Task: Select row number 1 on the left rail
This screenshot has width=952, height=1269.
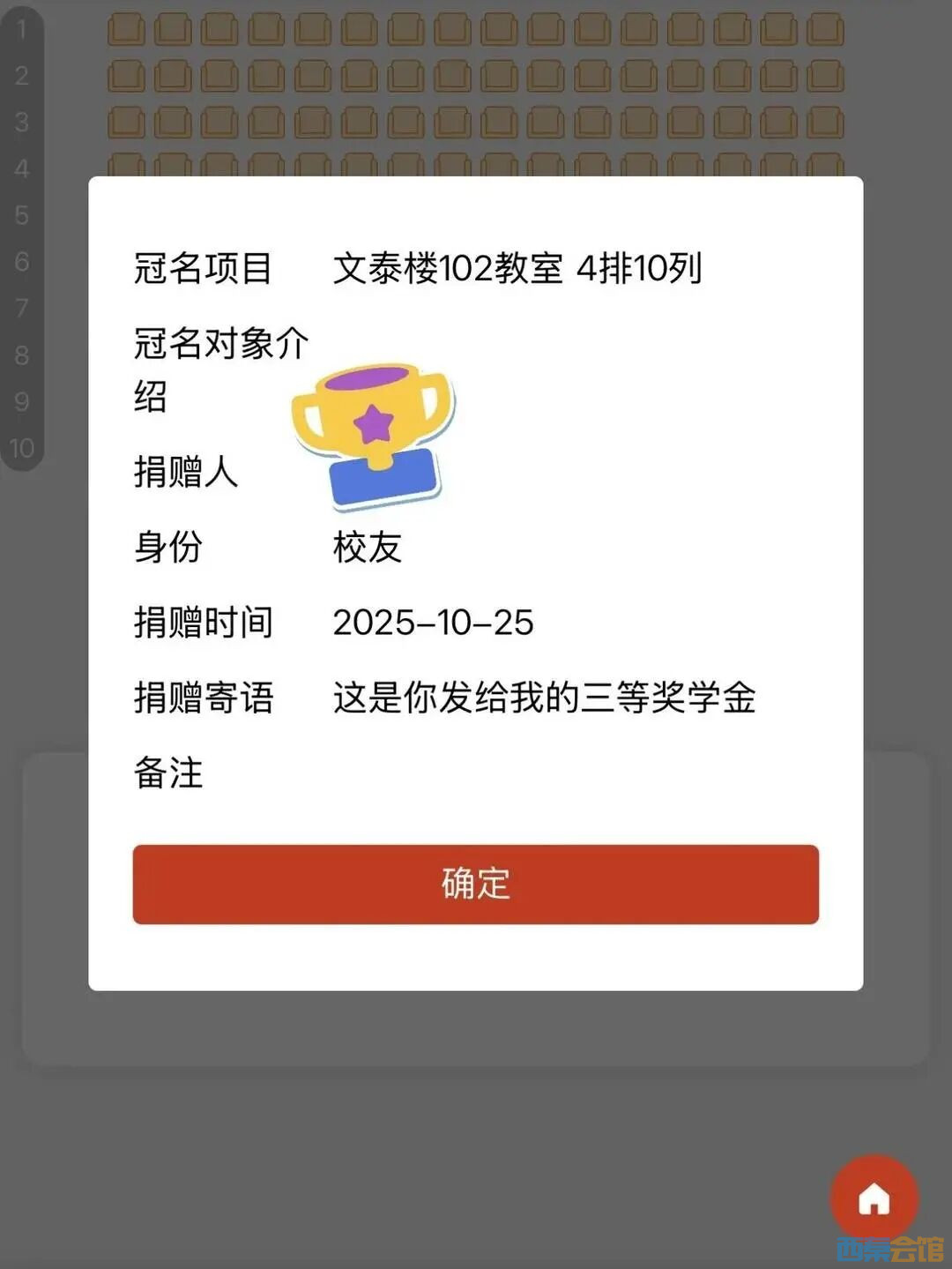Action: (22, 31)
